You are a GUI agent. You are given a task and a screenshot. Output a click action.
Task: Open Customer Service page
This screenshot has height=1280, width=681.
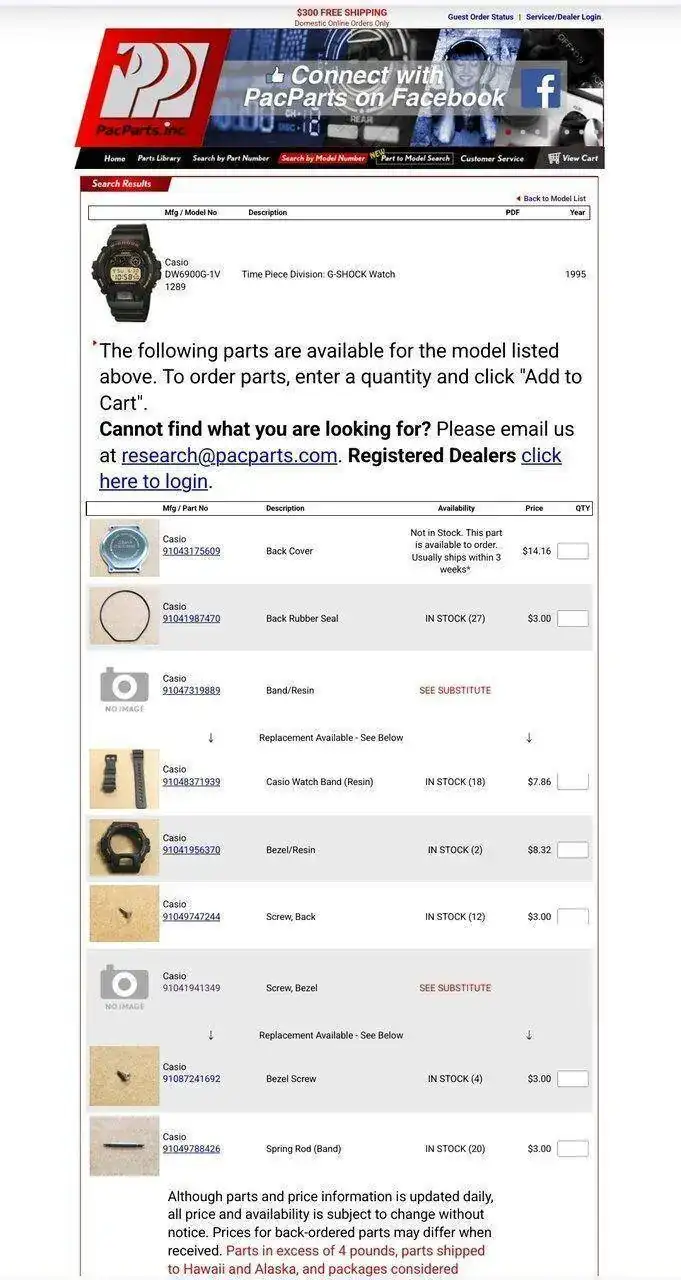click(x=492, y=158)
